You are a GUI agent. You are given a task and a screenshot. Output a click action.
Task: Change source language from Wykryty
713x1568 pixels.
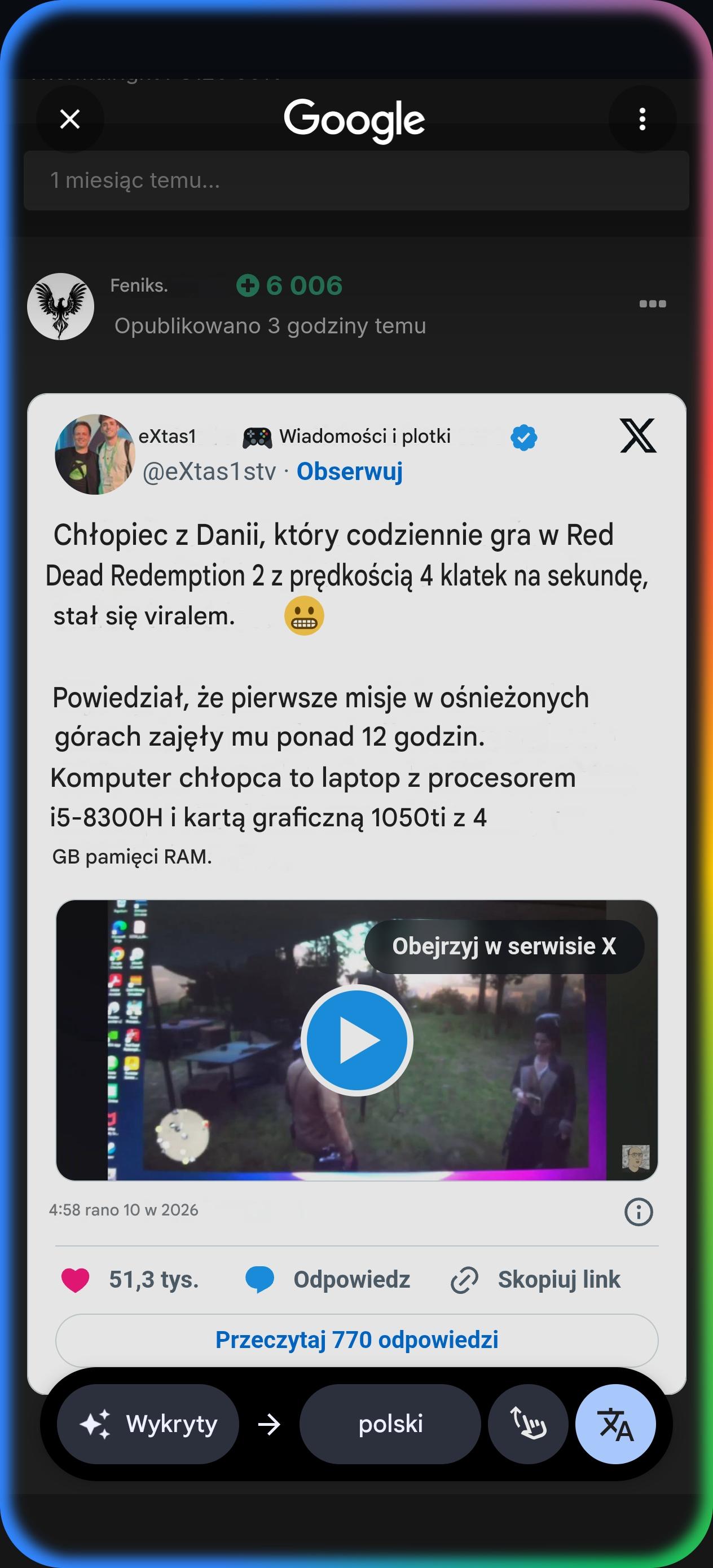click(x=148, y=1424)
